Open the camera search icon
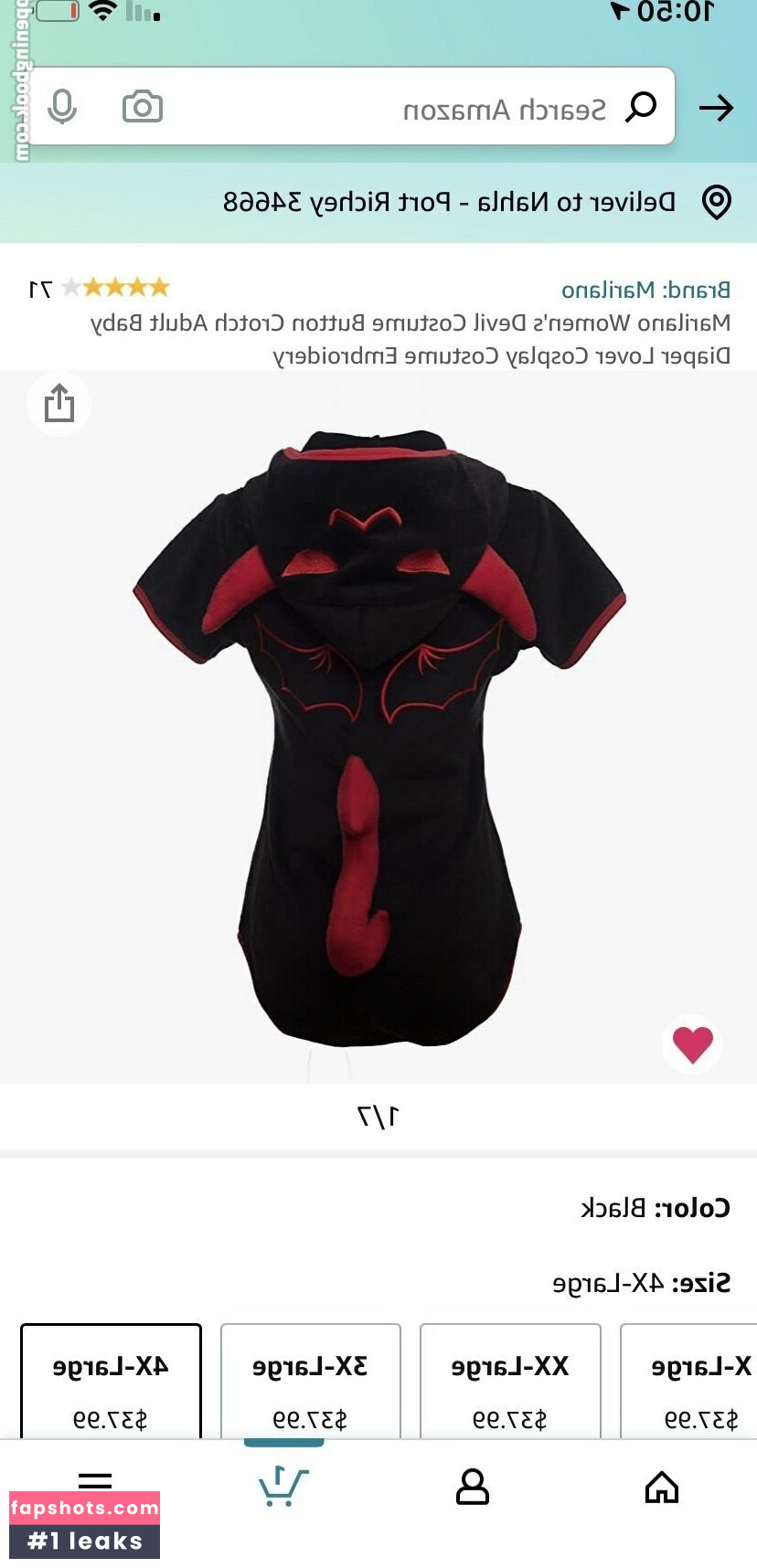This screenshot has width=757, height=1568. tap(143, 107)
